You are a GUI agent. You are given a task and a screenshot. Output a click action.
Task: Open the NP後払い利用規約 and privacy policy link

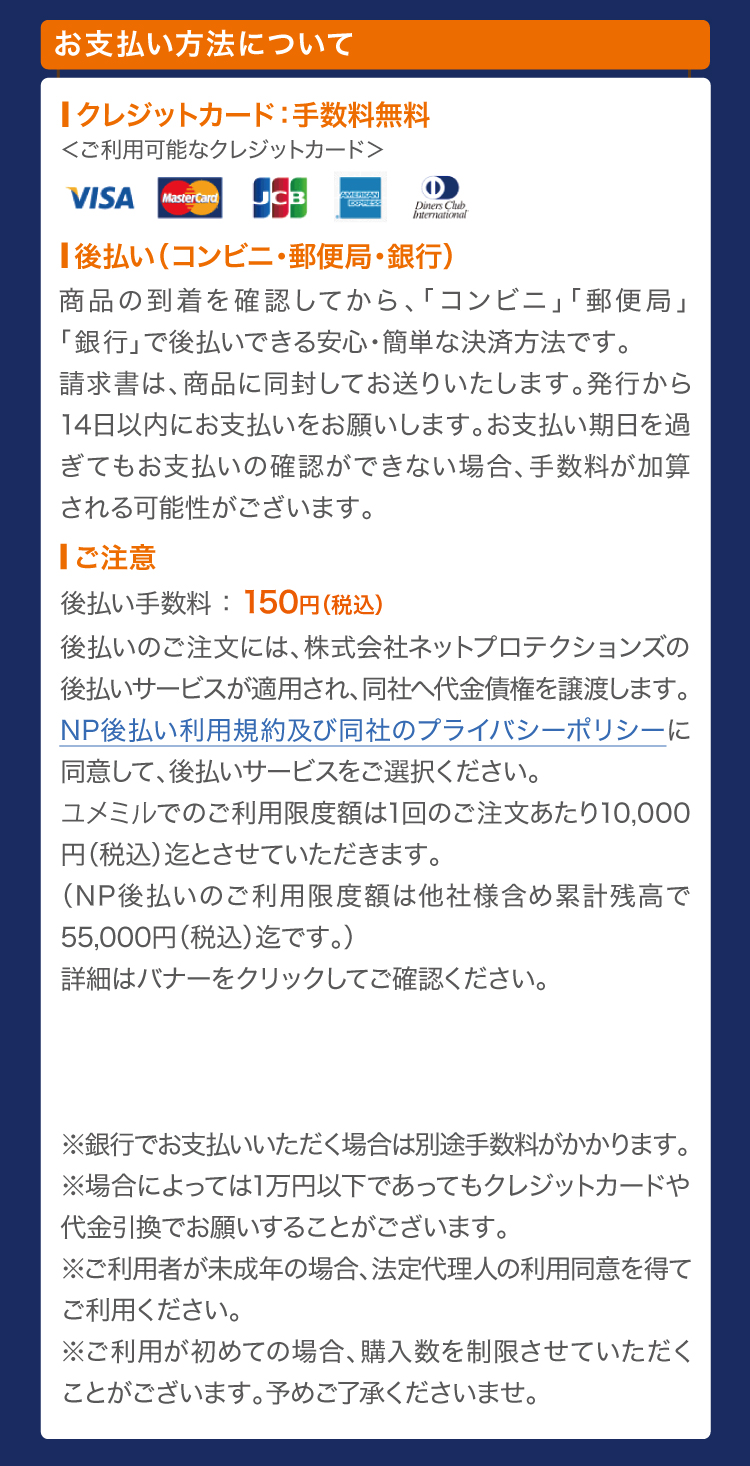pyautogui.click(x=363, y=730)
